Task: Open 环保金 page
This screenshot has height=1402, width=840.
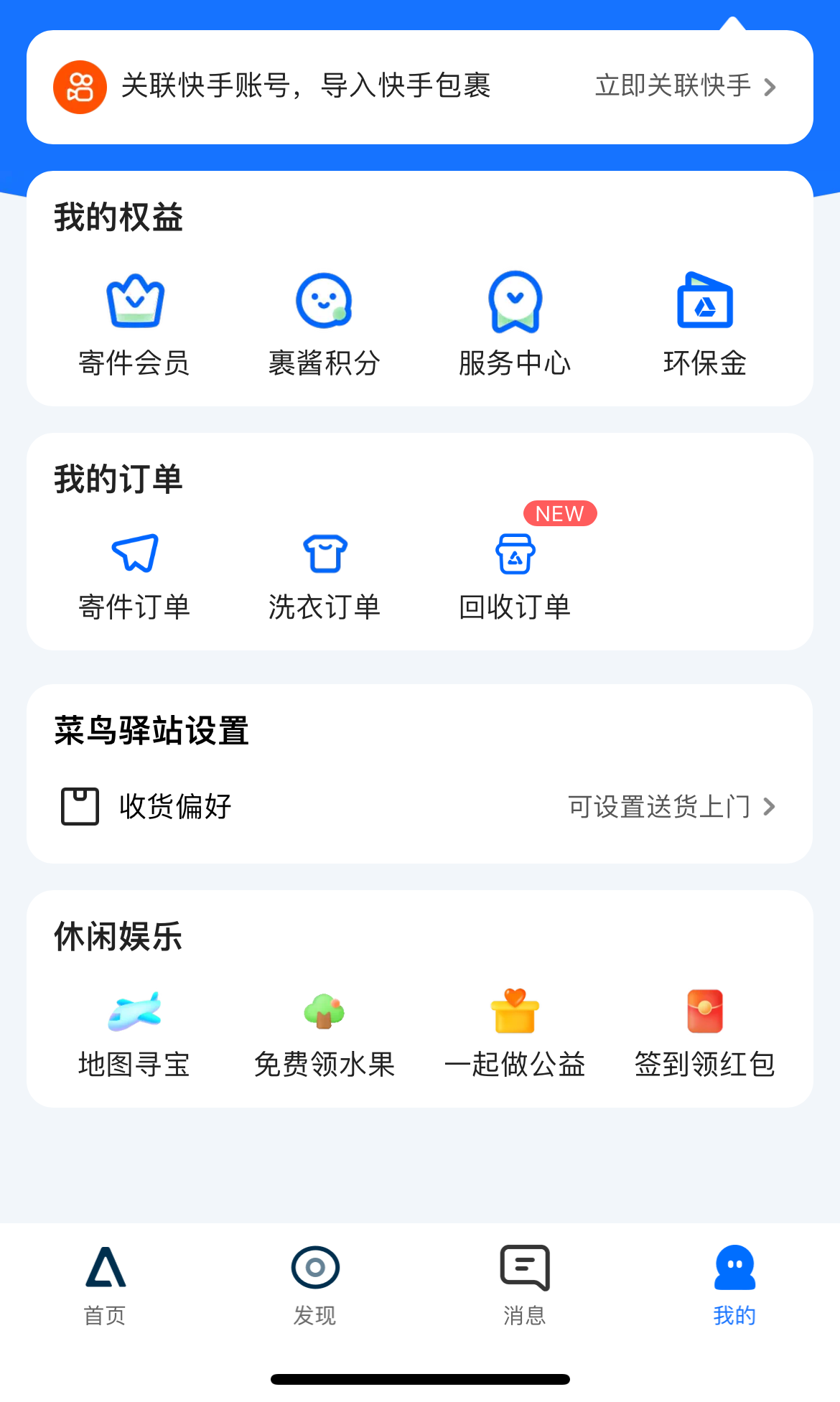Action: coord(704,323)
